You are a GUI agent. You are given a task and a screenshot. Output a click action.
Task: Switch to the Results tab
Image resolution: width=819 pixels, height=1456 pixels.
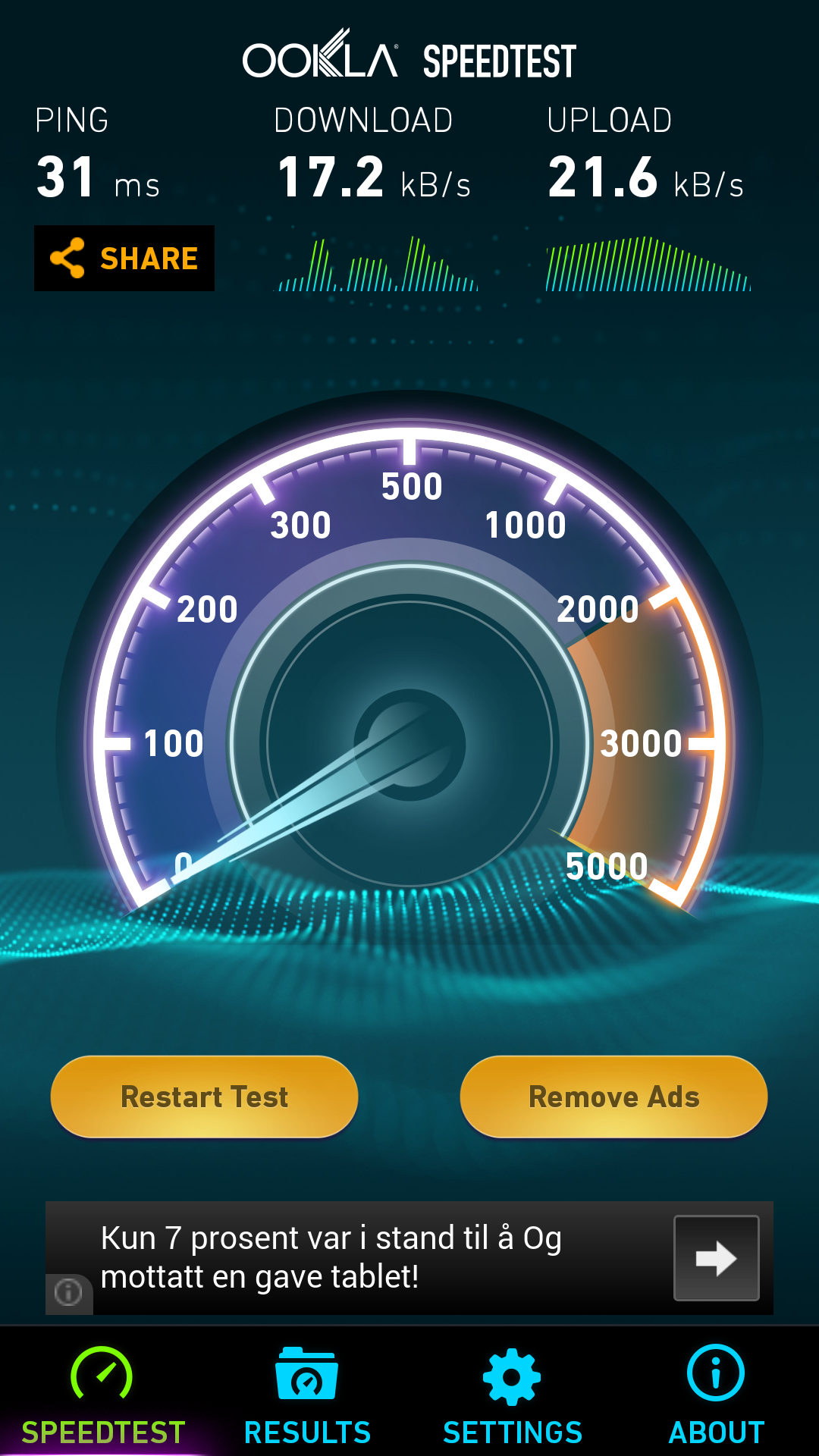click(307, 1397)
